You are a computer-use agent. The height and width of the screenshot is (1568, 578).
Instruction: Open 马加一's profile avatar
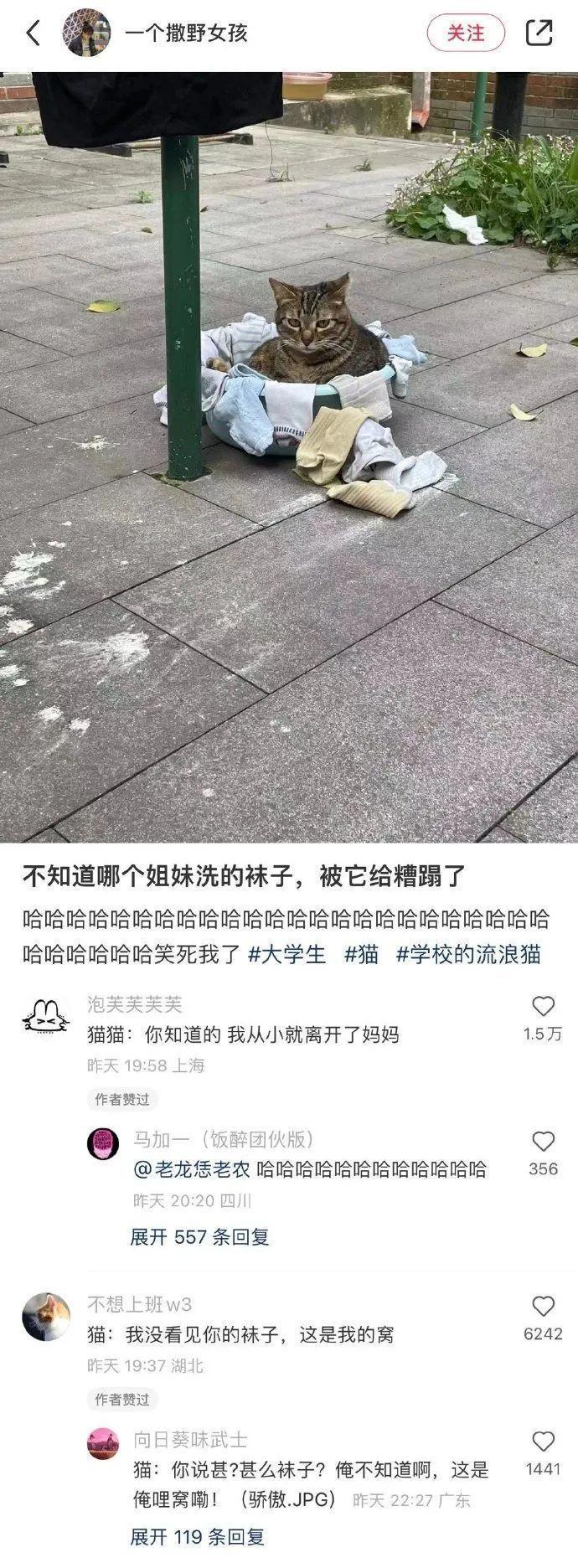[103, 1144]
